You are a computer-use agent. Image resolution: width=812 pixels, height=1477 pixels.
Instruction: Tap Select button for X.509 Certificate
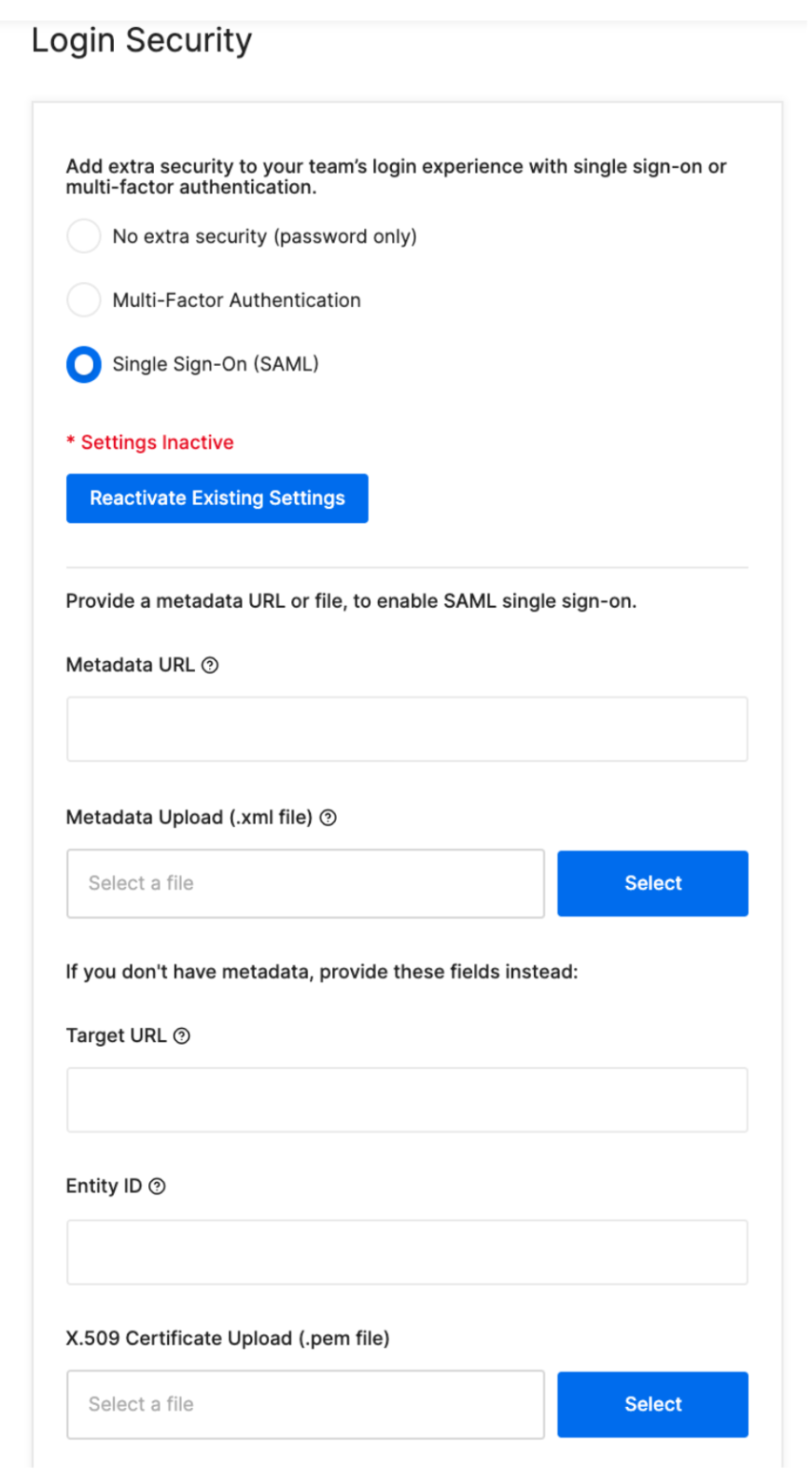coord(651,1404)
